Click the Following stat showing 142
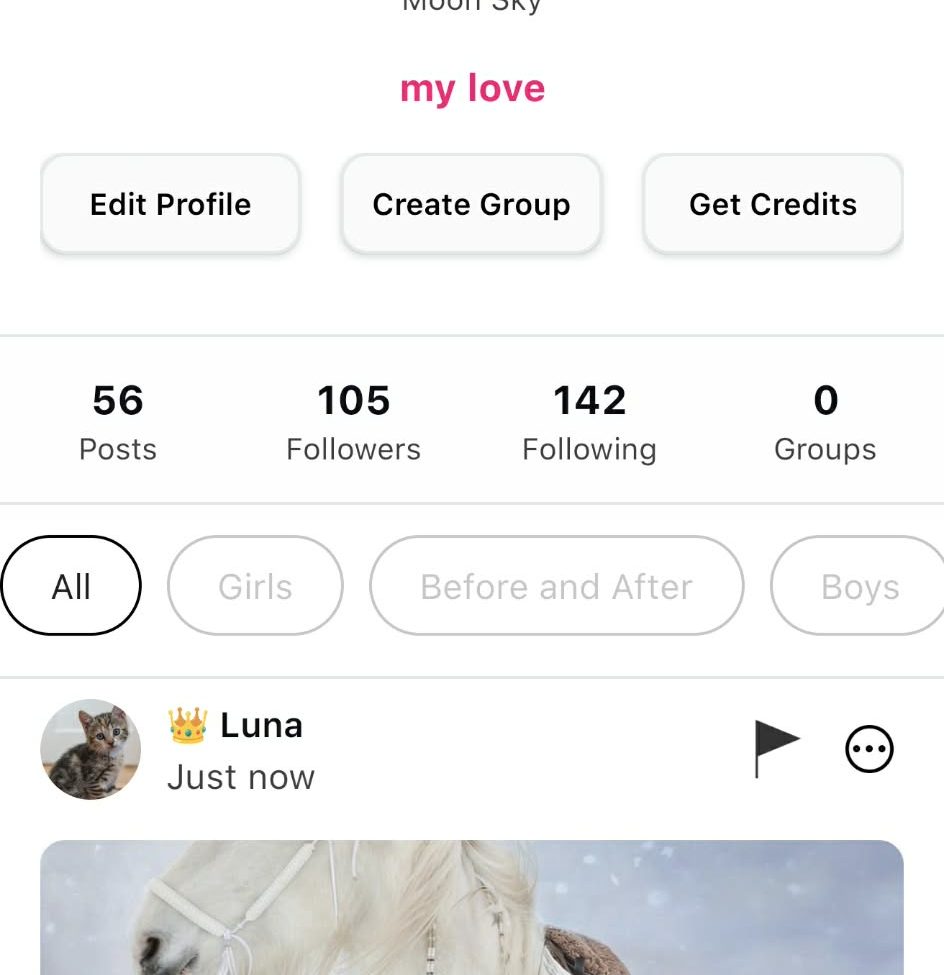 589,418
